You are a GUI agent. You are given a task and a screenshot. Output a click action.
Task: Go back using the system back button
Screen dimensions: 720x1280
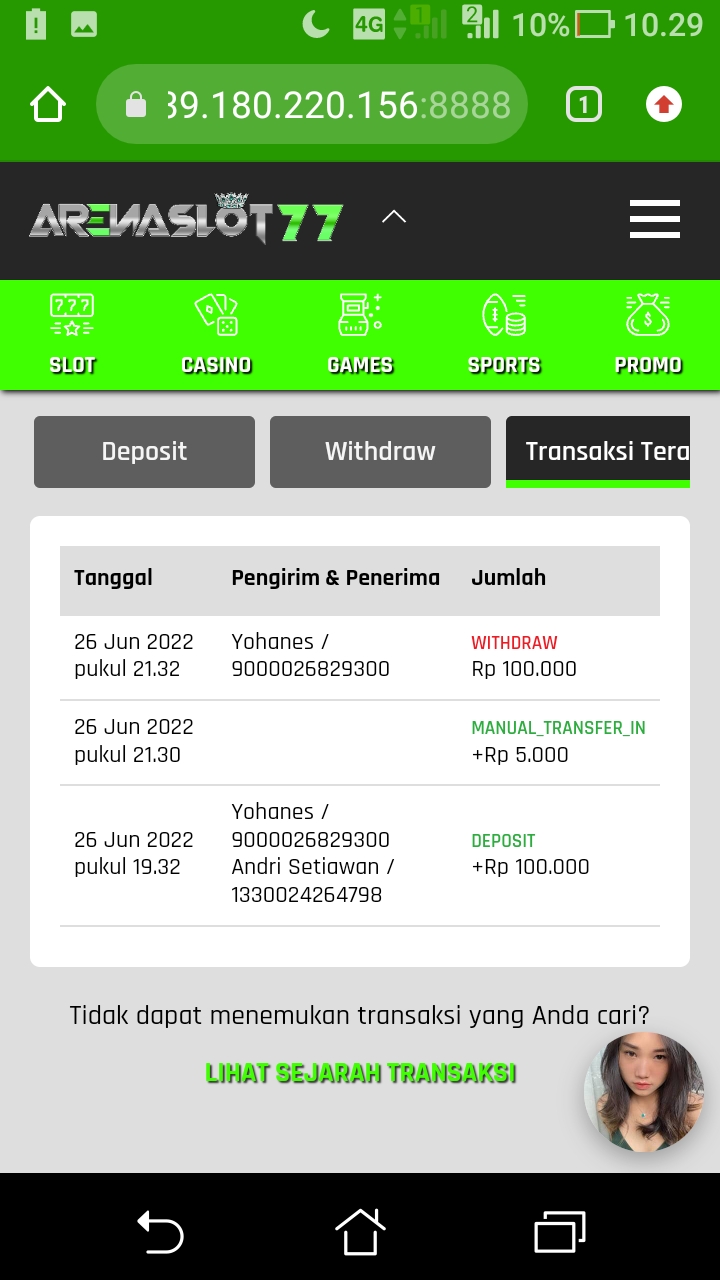coord(160,1231)
